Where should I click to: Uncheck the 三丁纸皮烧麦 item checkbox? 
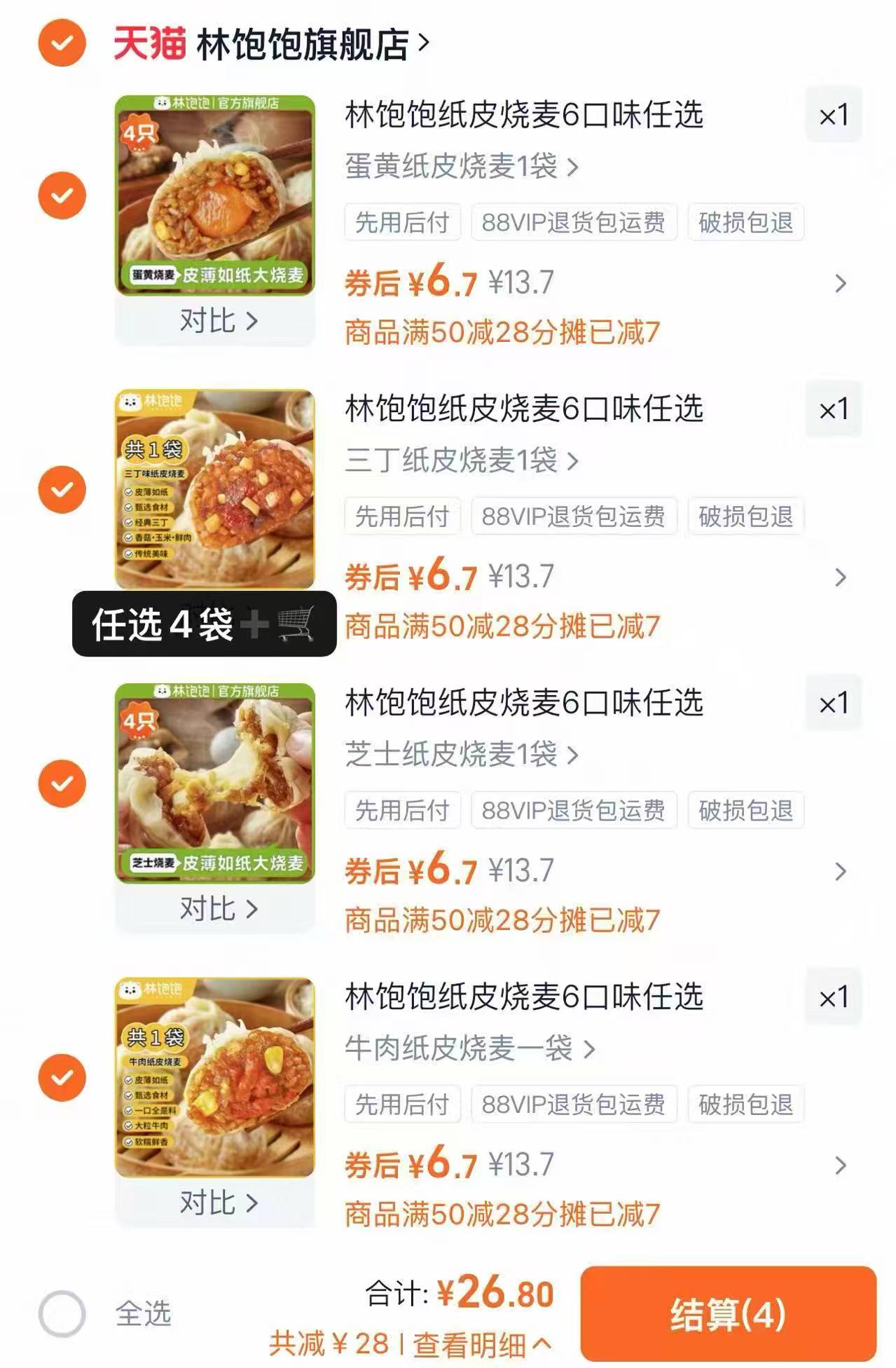pos(62,488)
